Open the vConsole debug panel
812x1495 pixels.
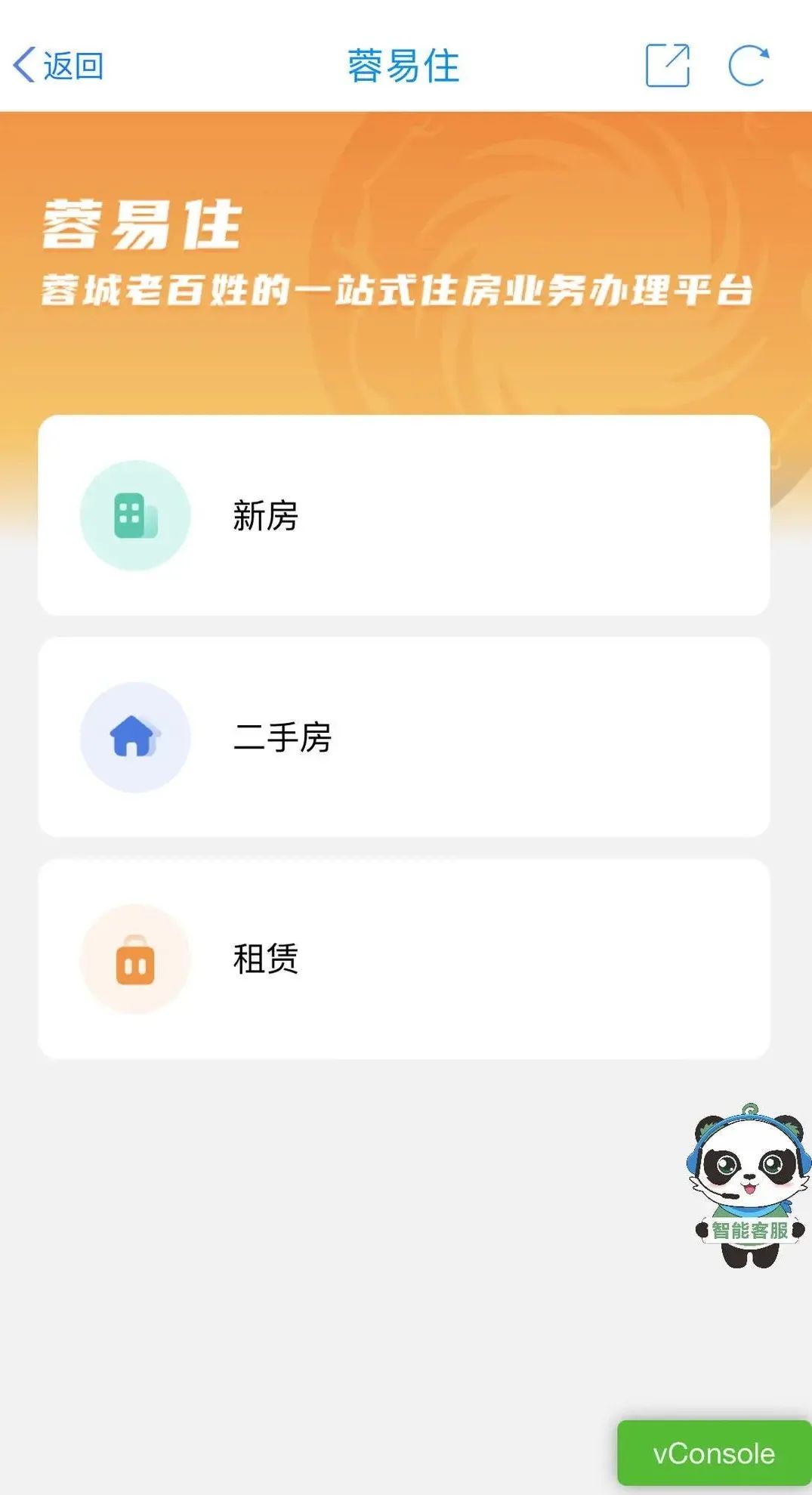[x=714, y=1453]
